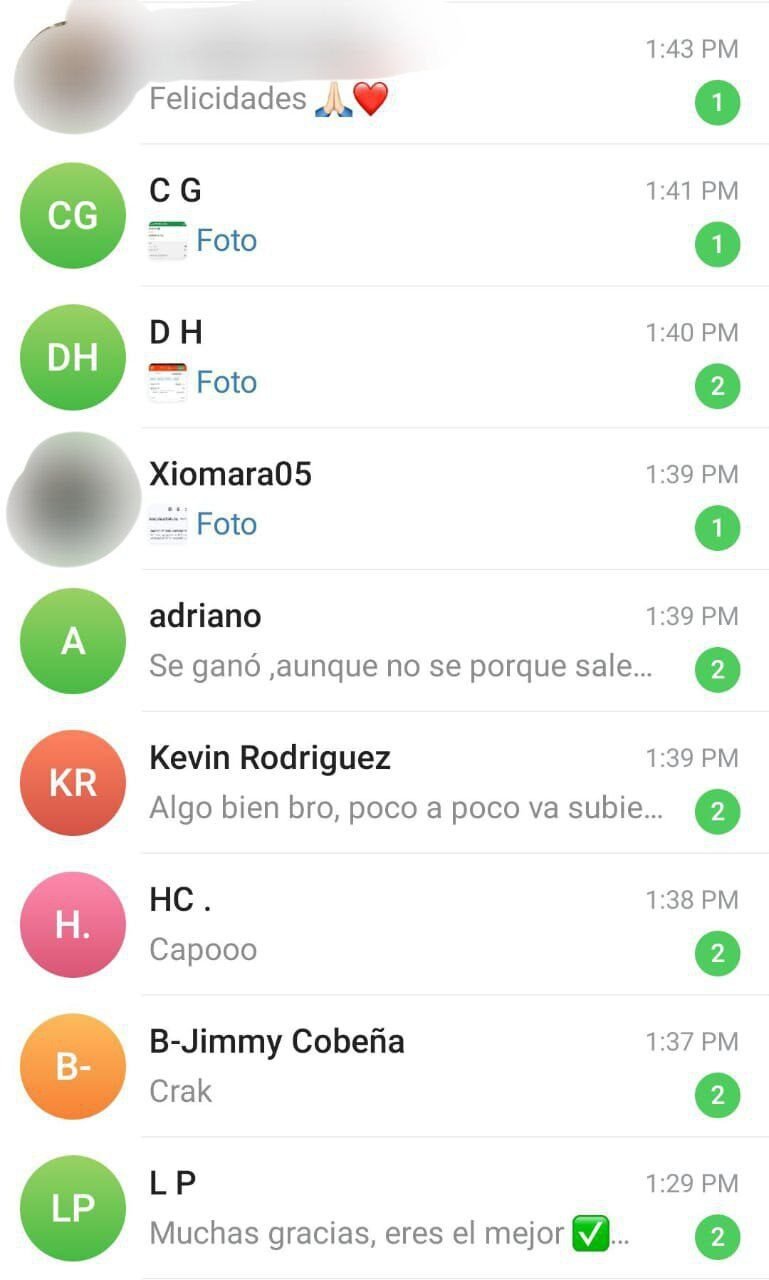Screen dimensions: 769x1280
Task: Open the HC . chat
Action: point(400,925)
